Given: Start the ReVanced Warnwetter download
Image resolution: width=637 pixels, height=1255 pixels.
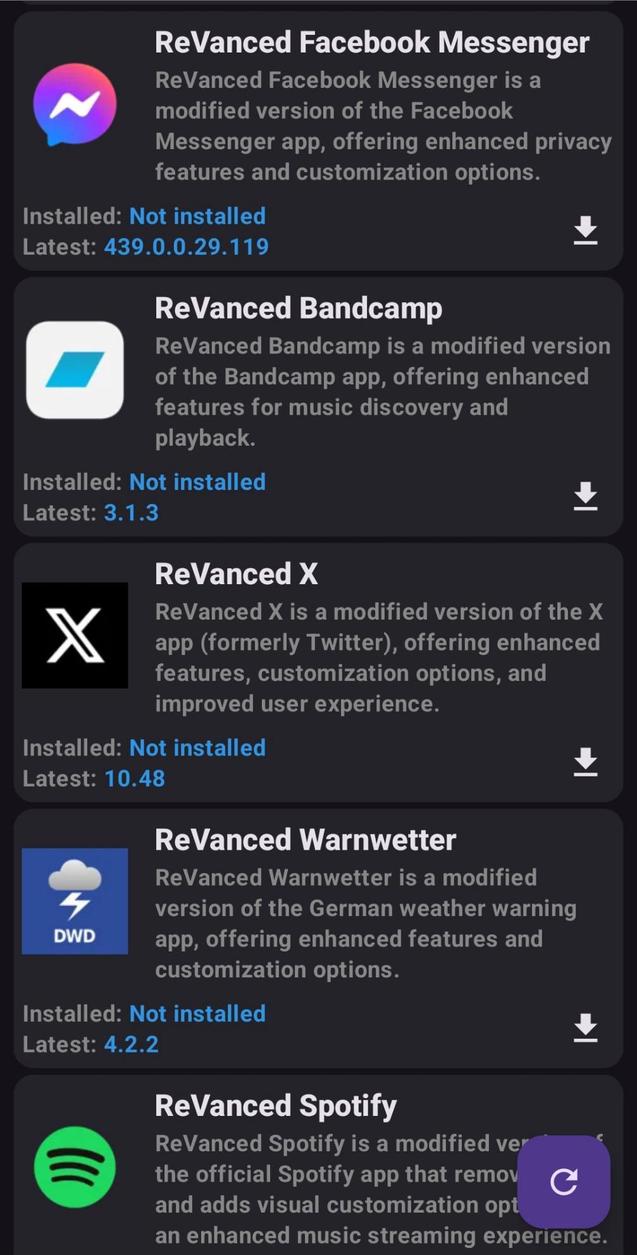Looking at the screenshot, I should (585, 1029).
